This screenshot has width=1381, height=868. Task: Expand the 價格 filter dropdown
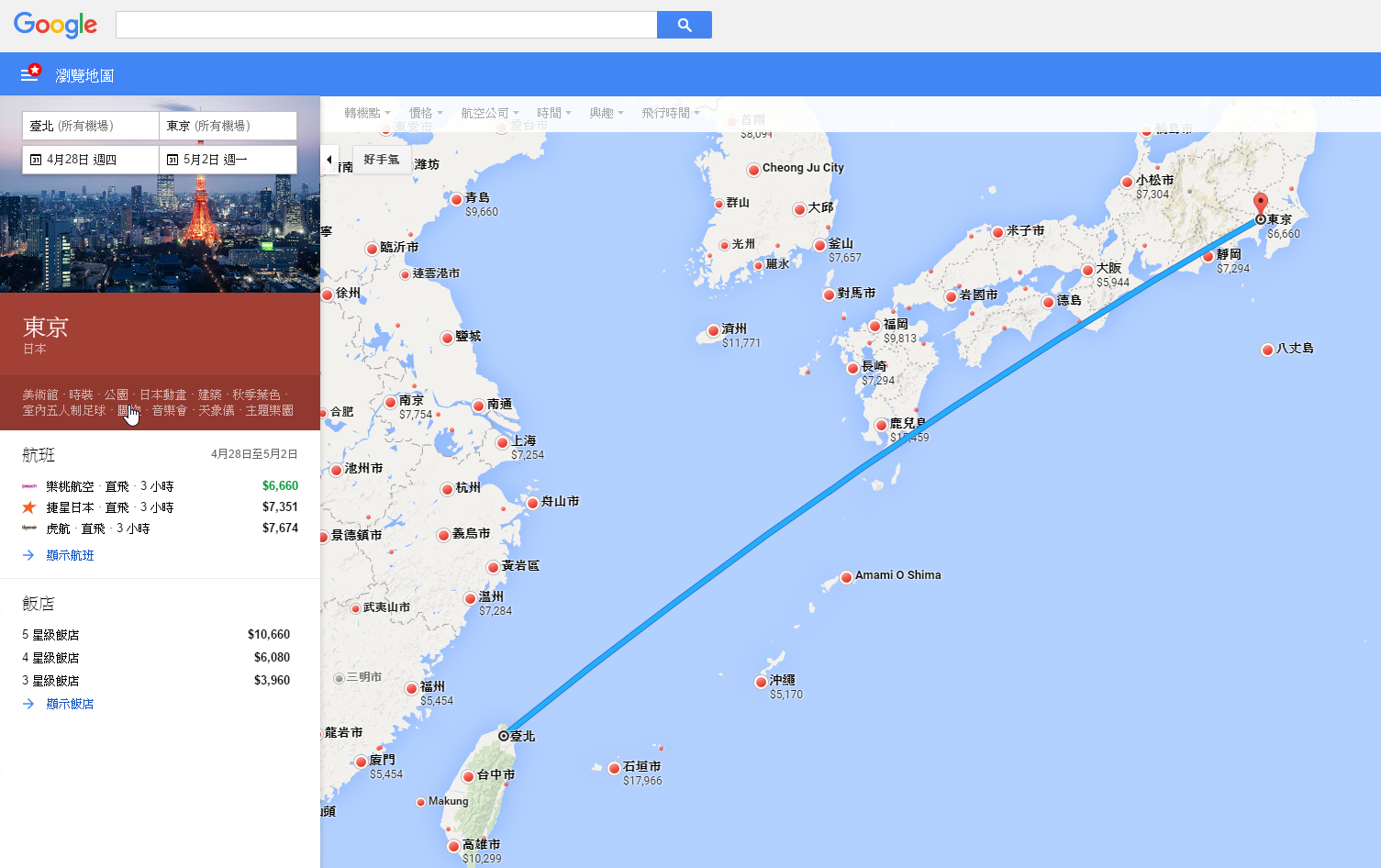point(426,113)
